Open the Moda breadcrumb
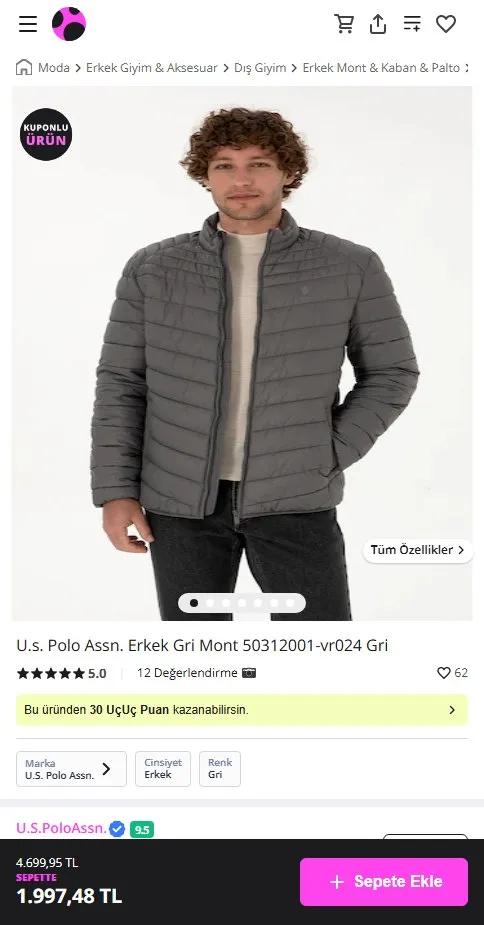Image resolution: width=484 pixels, height=925 pixels. (x=54, y=68)
